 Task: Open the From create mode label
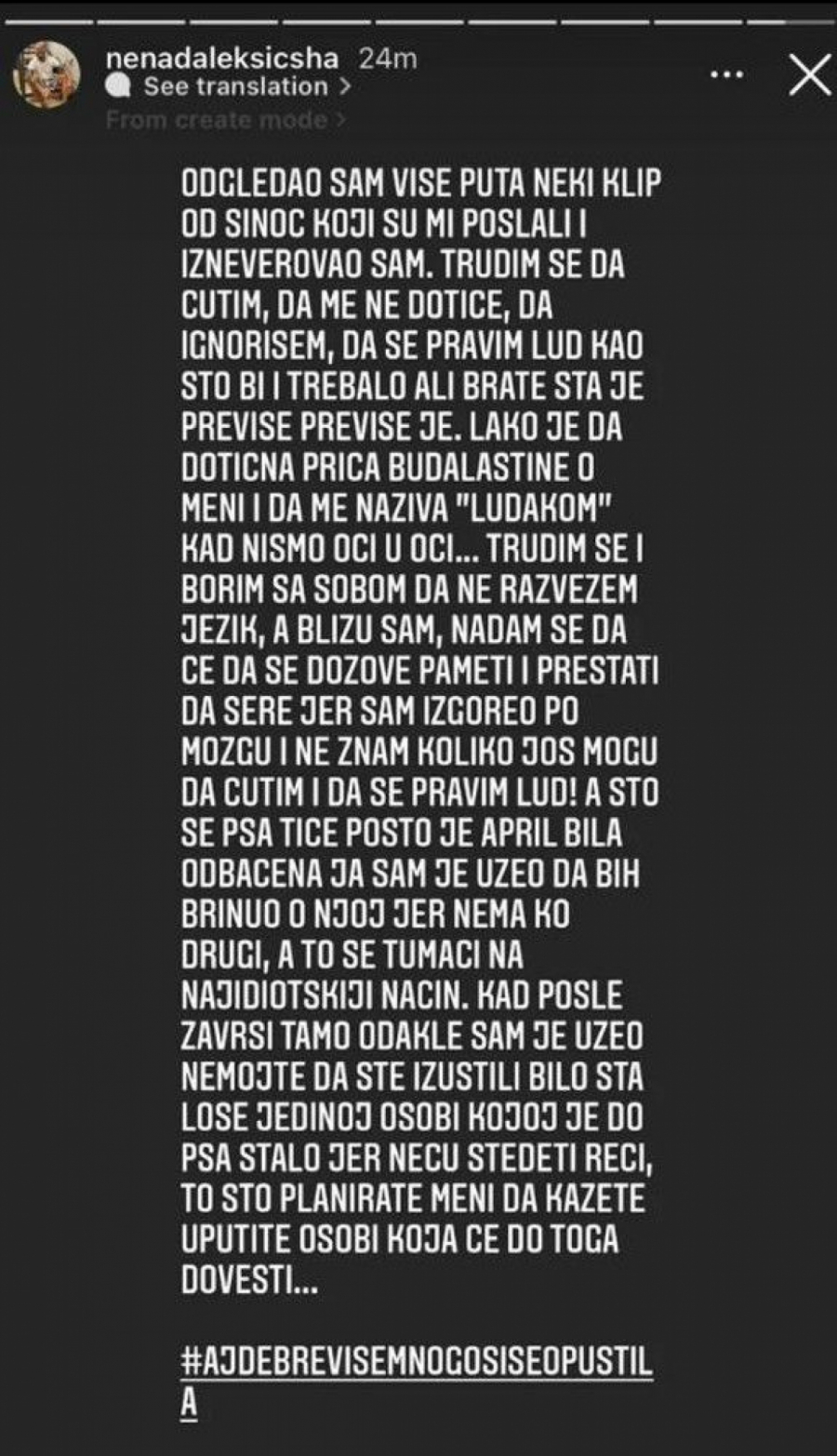click(x=219, y=119)
